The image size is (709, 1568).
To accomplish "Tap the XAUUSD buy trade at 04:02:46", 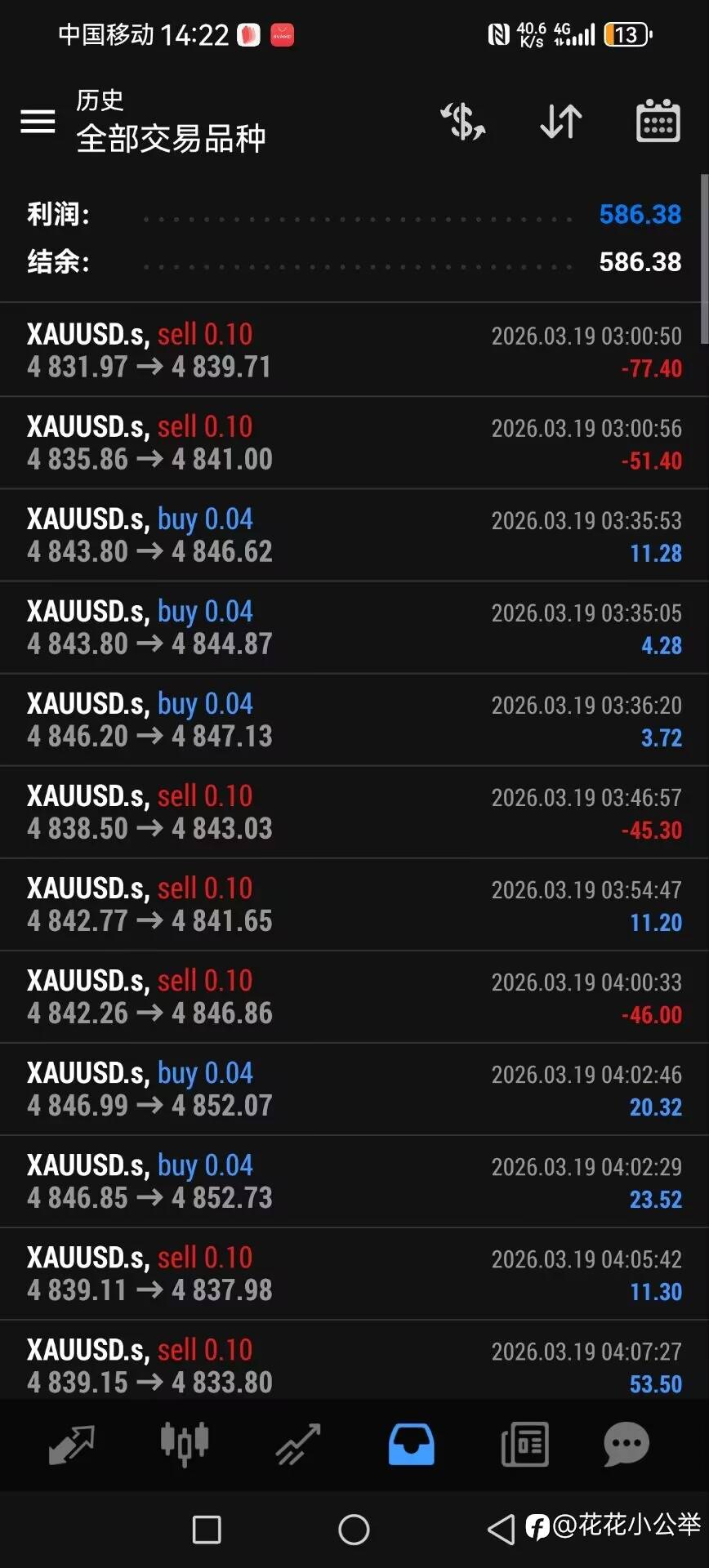I will pos(354,1088).
